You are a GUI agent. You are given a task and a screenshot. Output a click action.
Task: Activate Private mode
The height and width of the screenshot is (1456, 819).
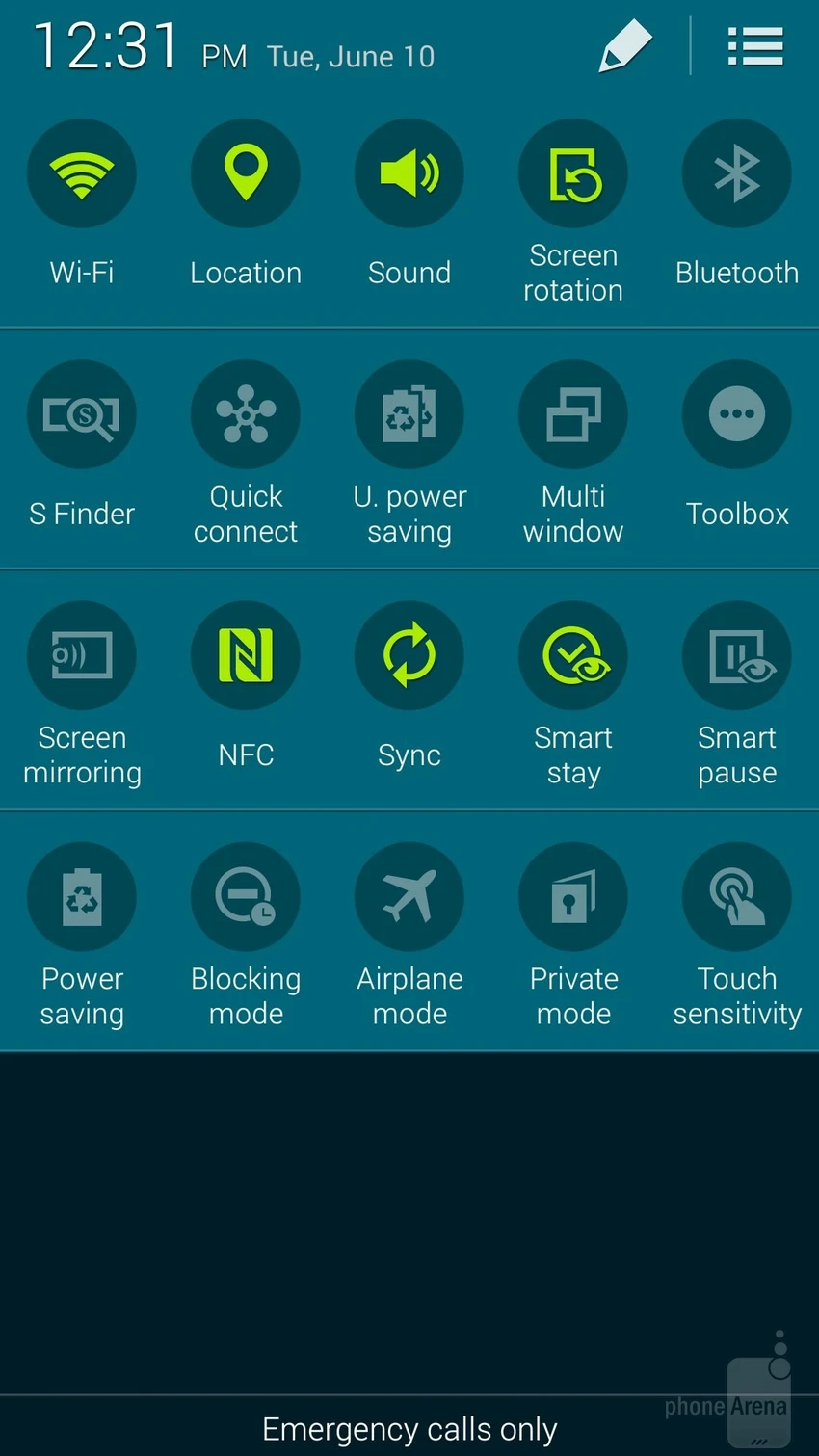click(x=573, y=896)
